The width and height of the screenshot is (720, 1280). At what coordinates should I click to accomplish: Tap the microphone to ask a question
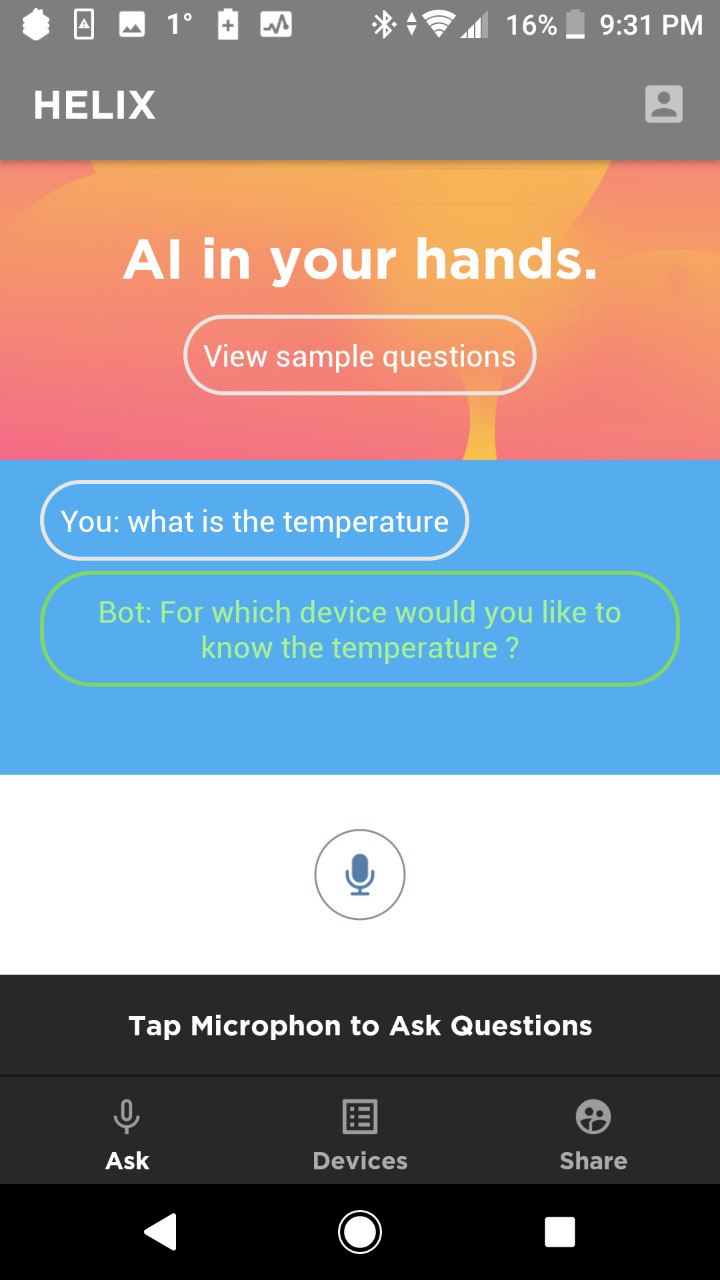(x=360, y=874)
